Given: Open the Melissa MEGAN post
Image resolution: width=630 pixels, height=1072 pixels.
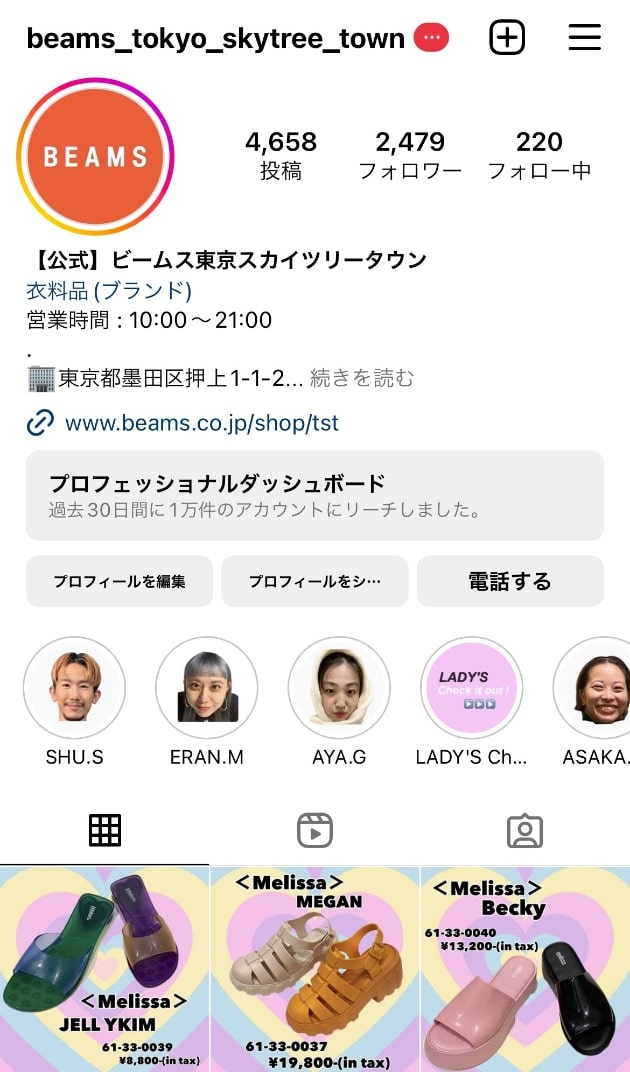Looking at the screenshot, I should 315,969.
